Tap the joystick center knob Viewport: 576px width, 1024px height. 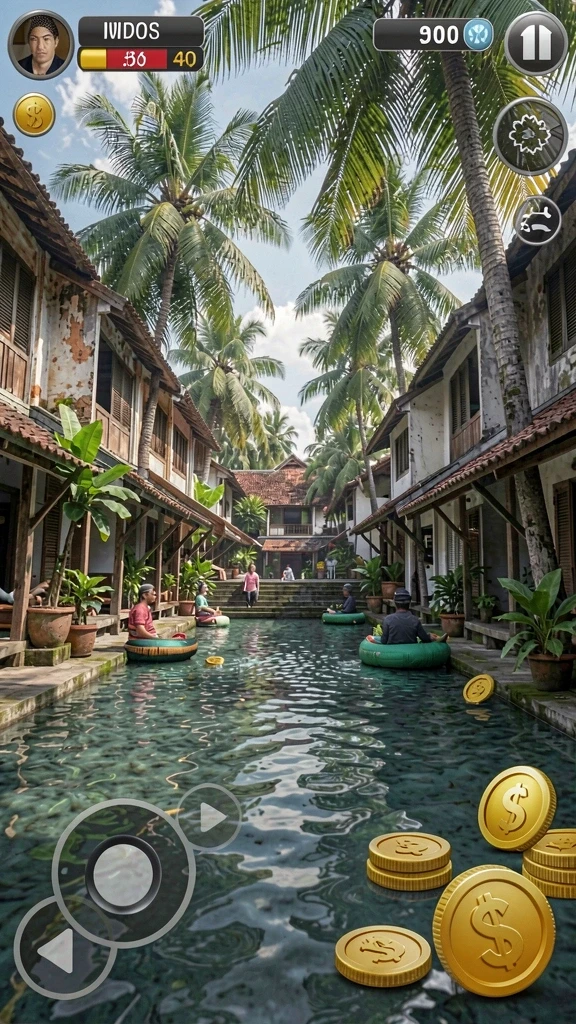(123, 874)
